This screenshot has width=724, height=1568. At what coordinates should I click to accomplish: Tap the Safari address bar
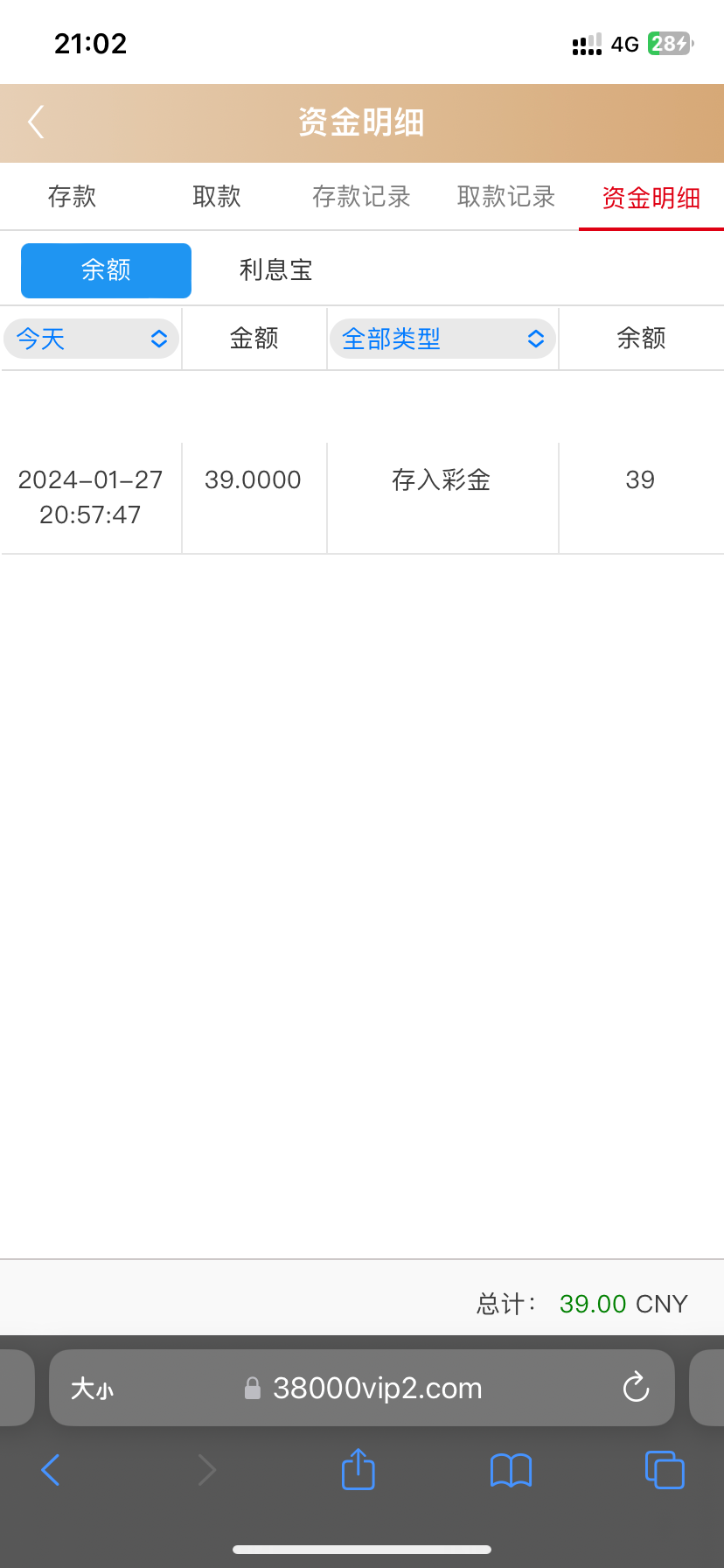tap(377, 1388)
